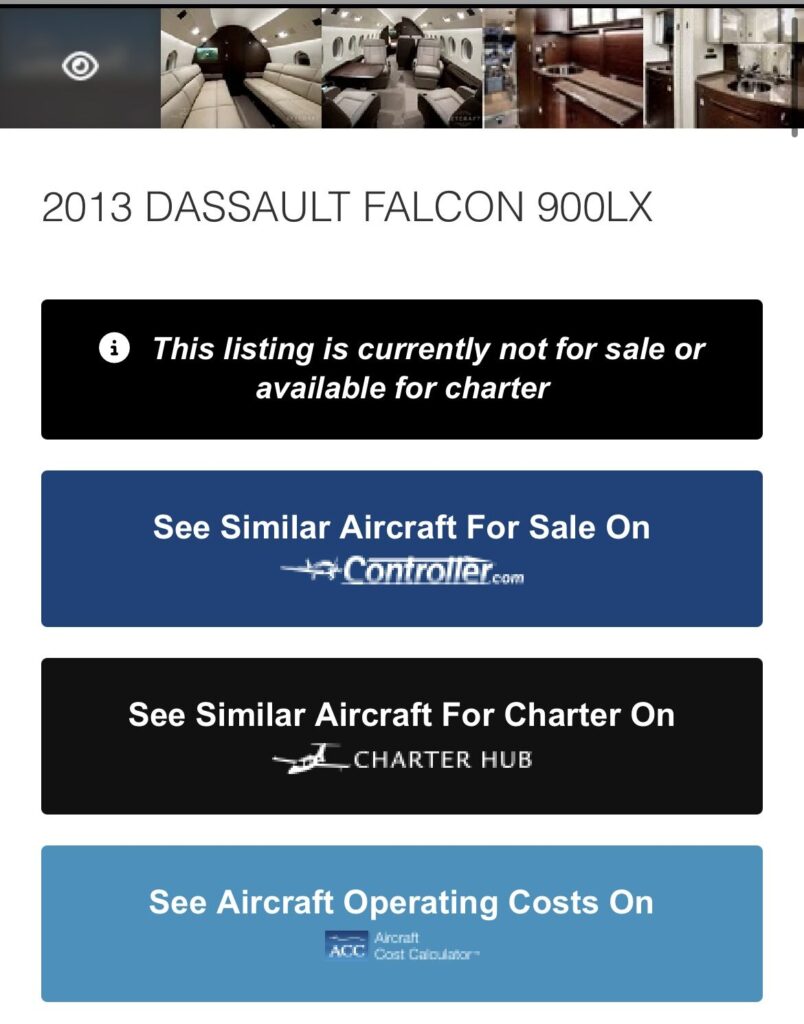This screenshot has height=1024, width=804.
Task: See similar aircraft for charter on Charter Hub
Action: tap(402, 736)
